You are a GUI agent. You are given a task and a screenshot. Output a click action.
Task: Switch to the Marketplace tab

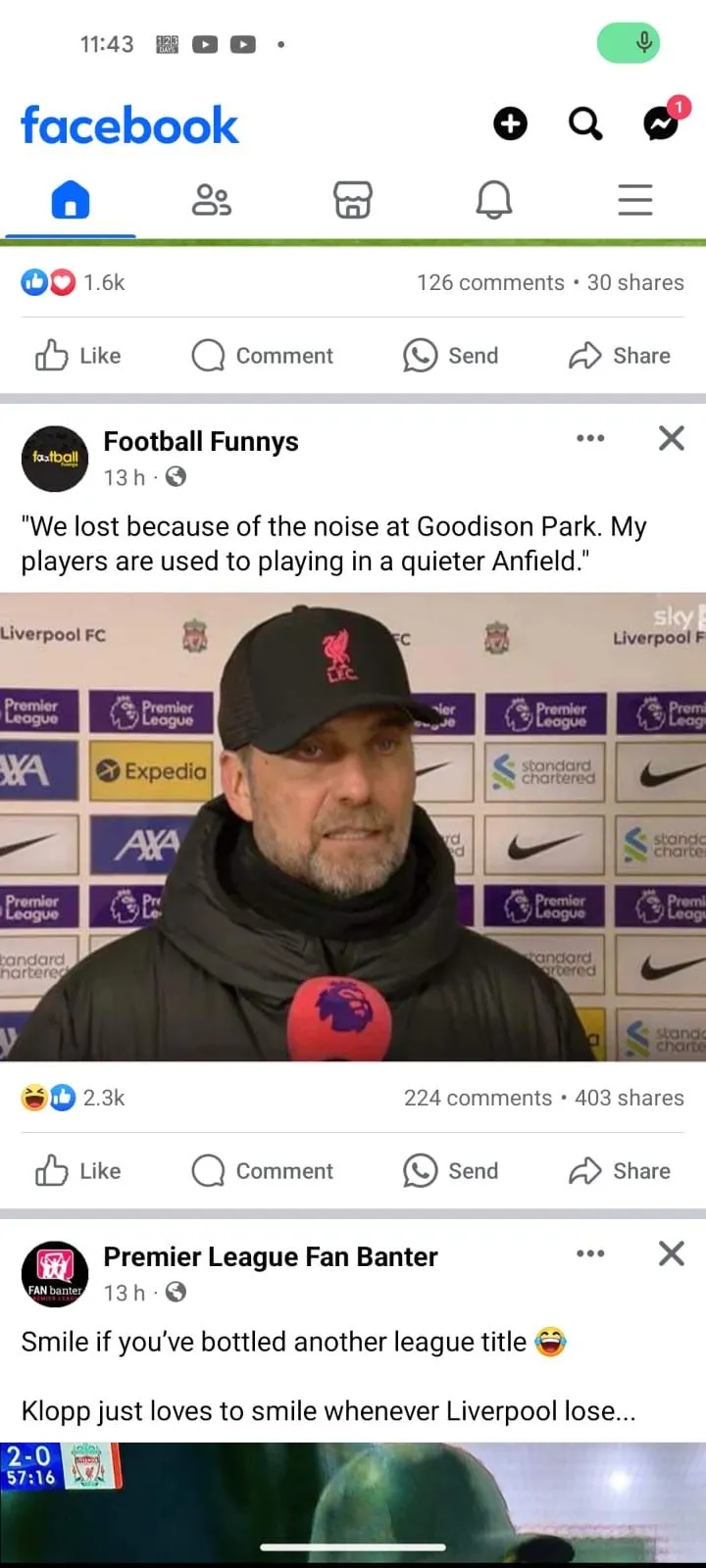[353, 200]
